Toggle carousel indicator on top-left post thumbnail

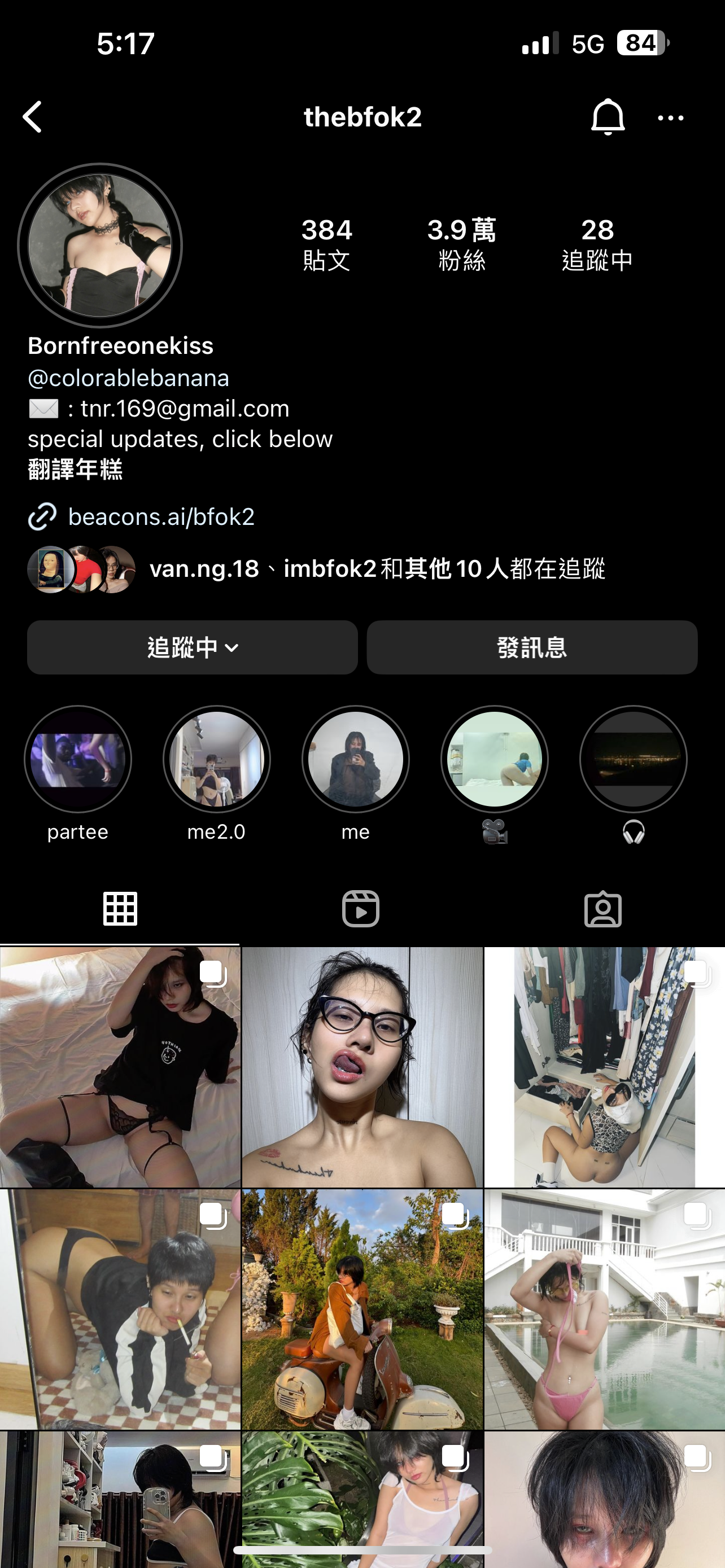coord(212,973)
